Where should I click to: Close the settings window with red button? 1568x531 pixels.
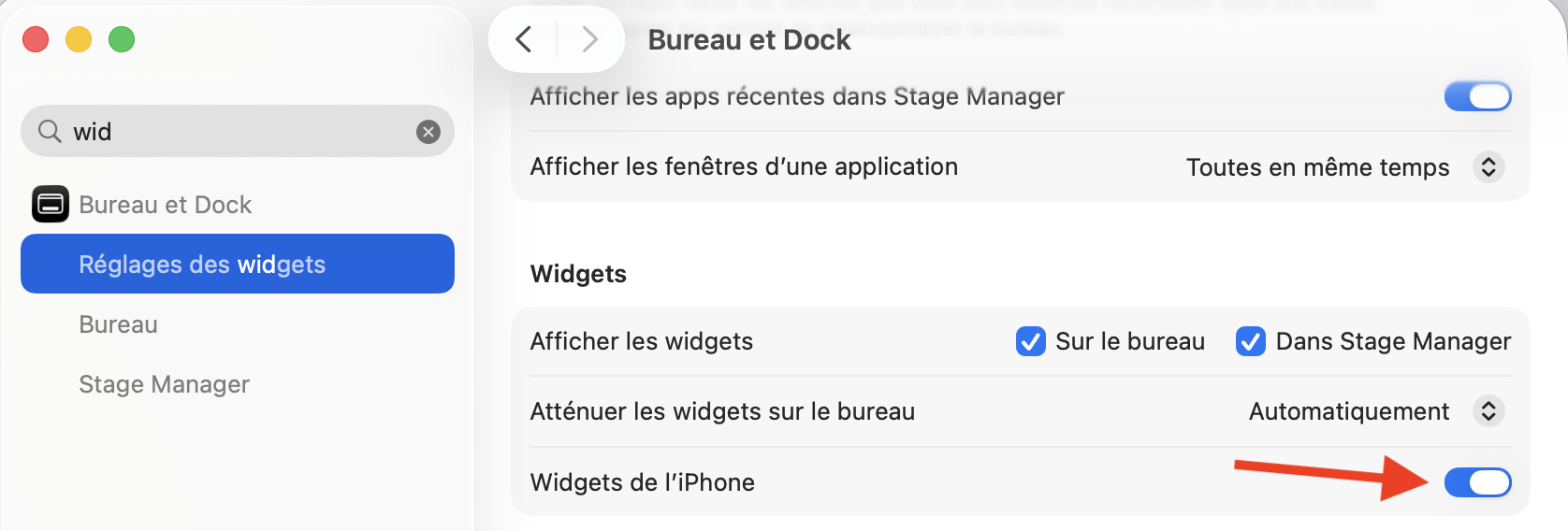tap(36, 39)
